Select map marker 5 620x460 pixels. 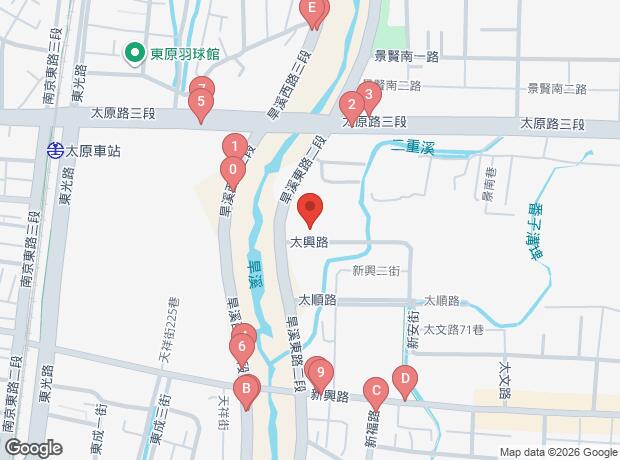click(202, 101)
